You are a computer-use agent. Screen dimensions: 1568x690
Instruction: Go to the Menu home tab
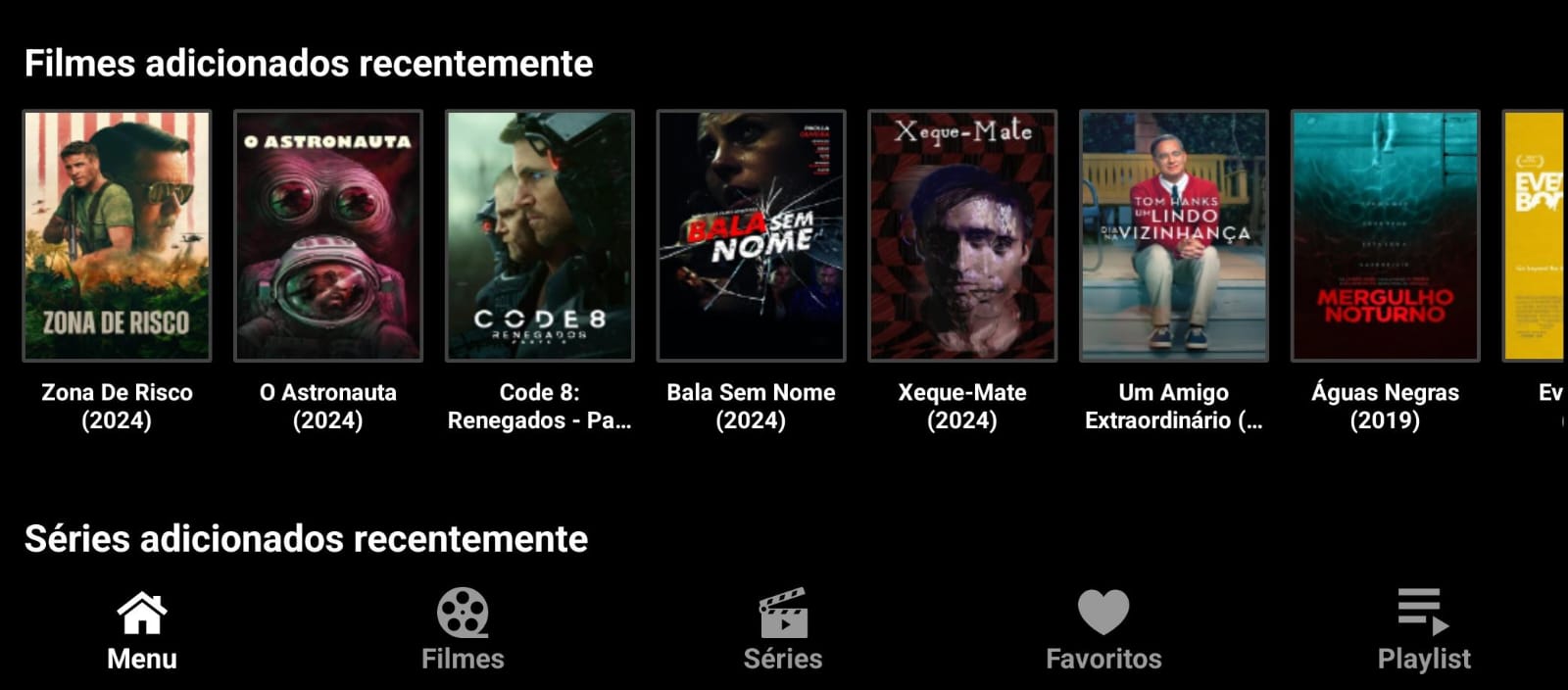click(142, 630)
